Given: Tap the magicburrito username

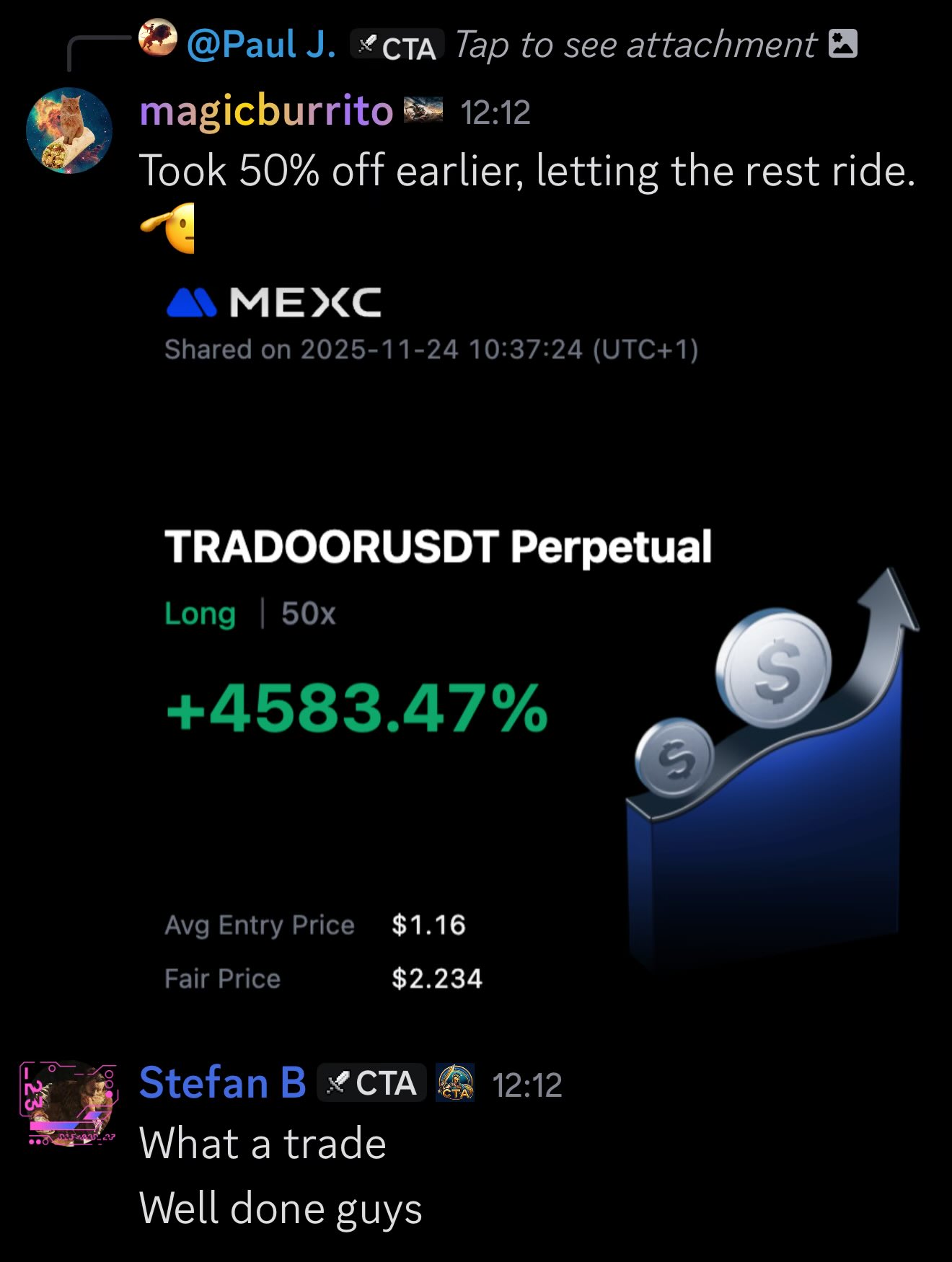Looking at the screenshot, I should pos(266,112).
